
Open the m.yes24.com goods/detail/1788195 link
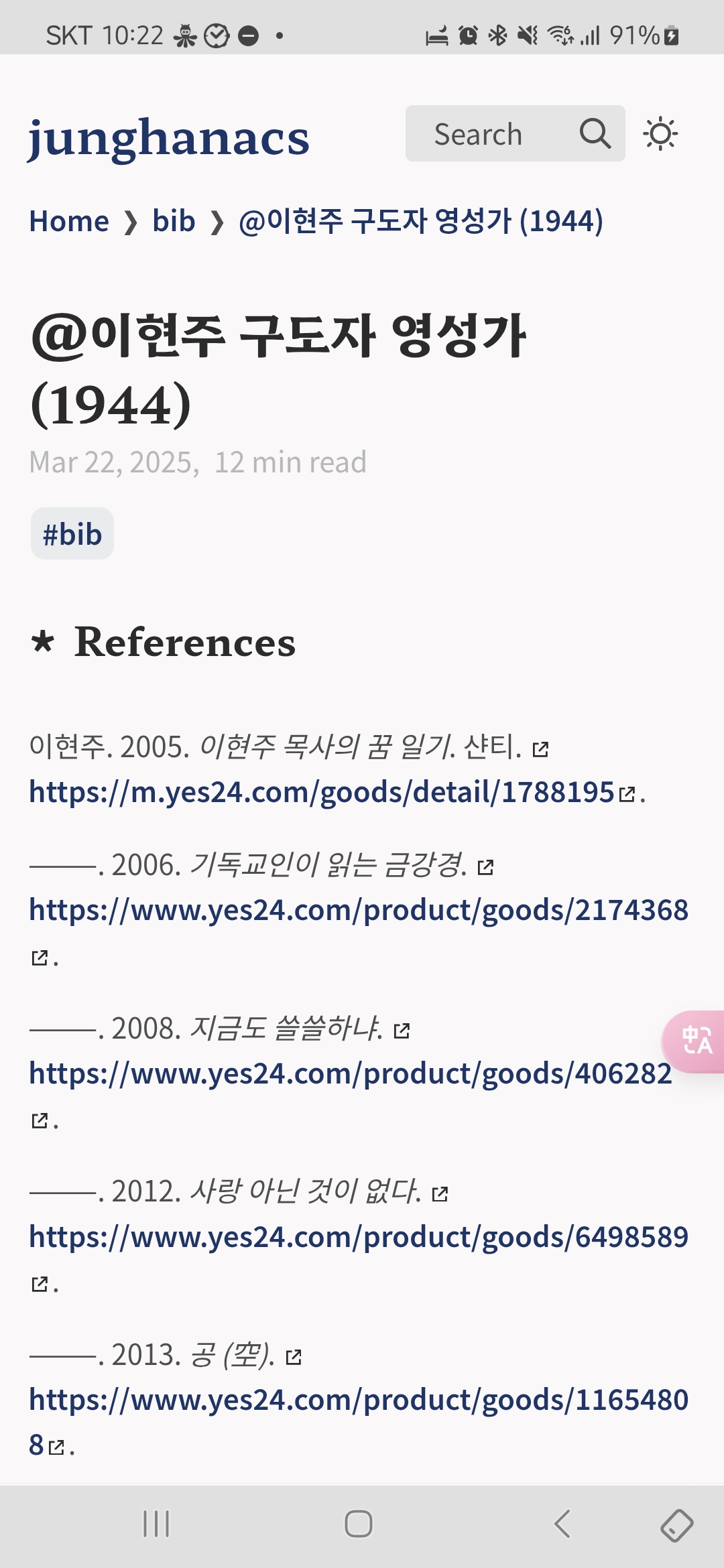point(322,792)
